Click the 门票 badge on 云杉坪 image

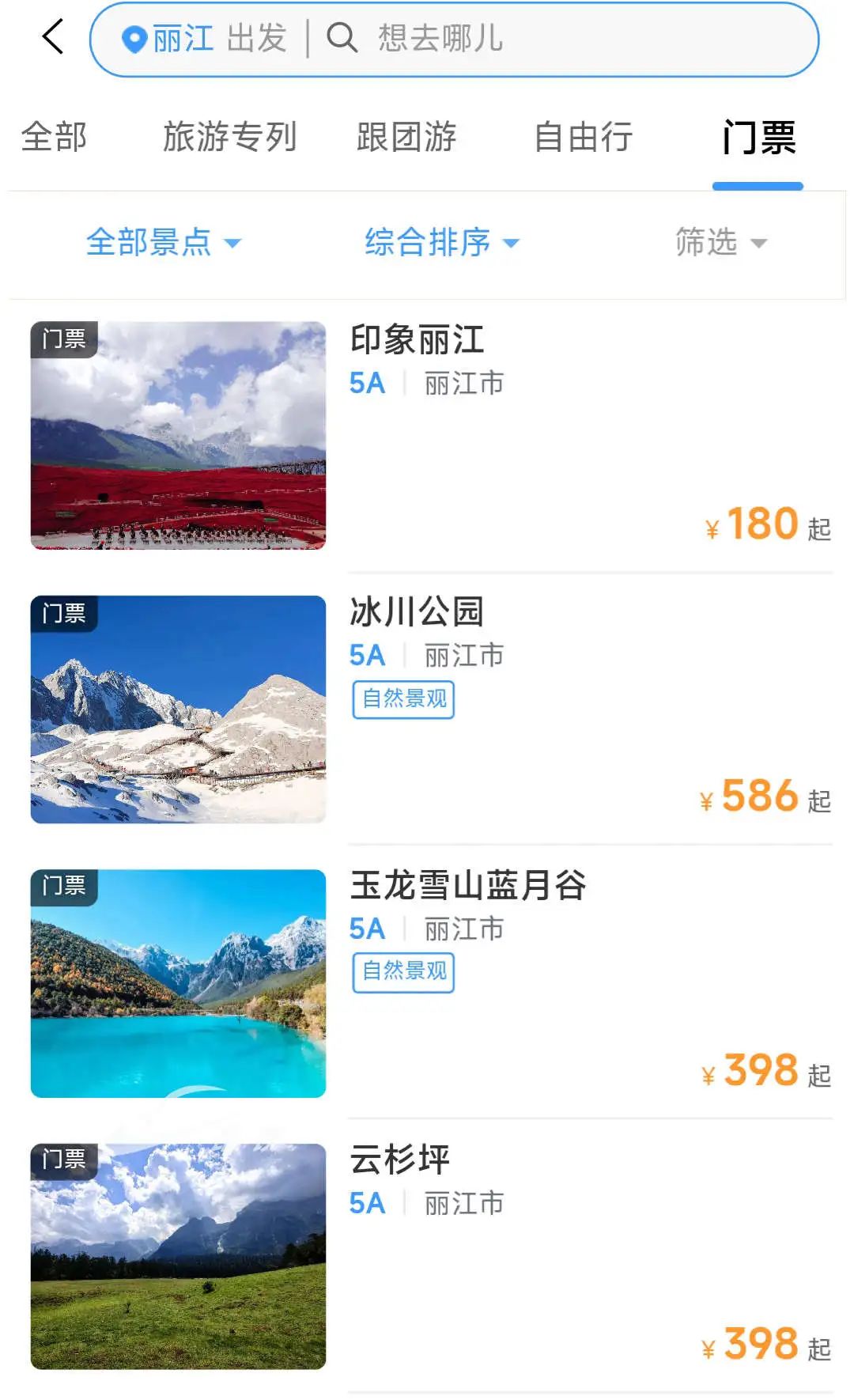pyautogui.click(x=65, y=1161)
